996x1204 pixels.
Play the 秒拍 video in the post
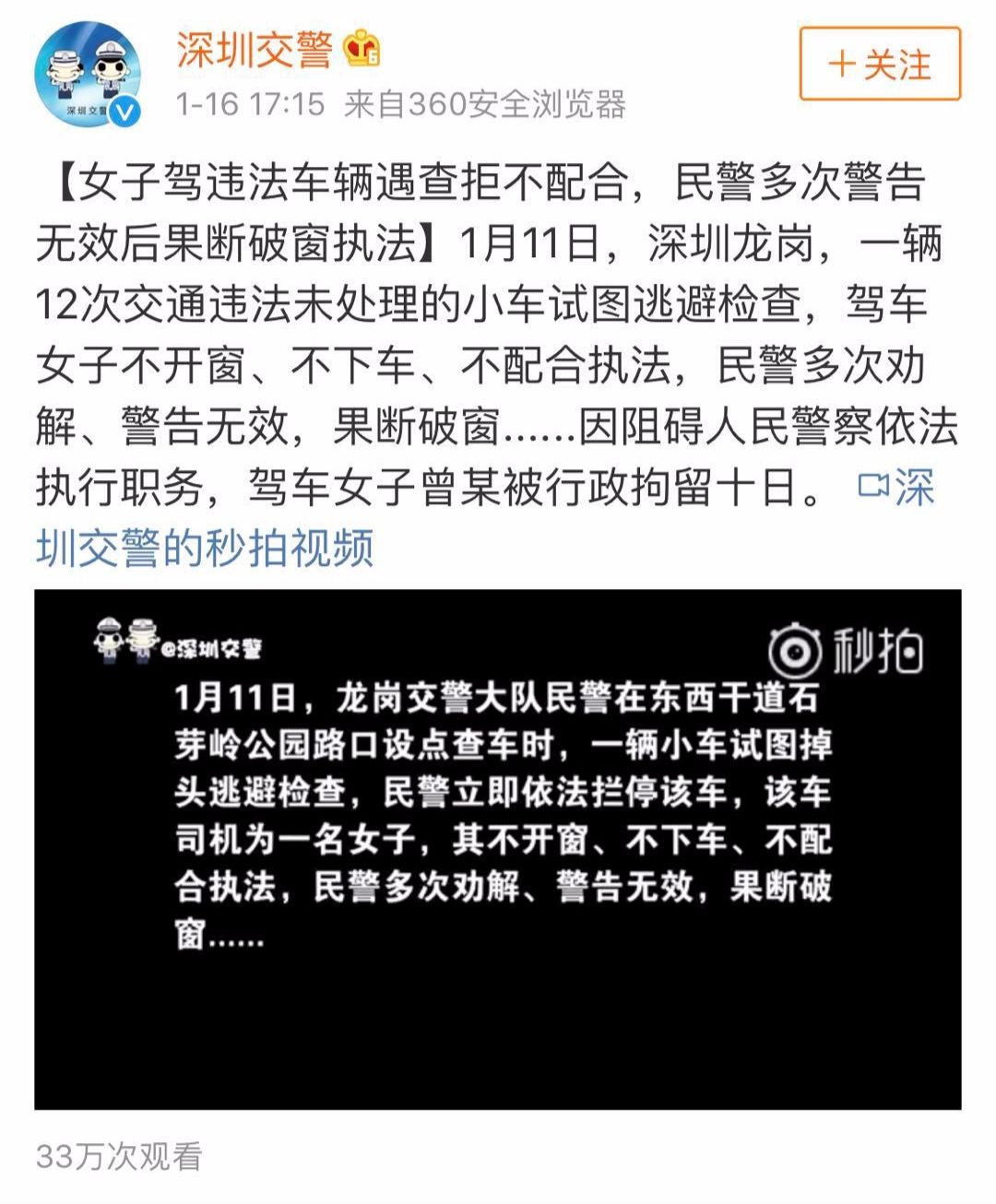497,848
